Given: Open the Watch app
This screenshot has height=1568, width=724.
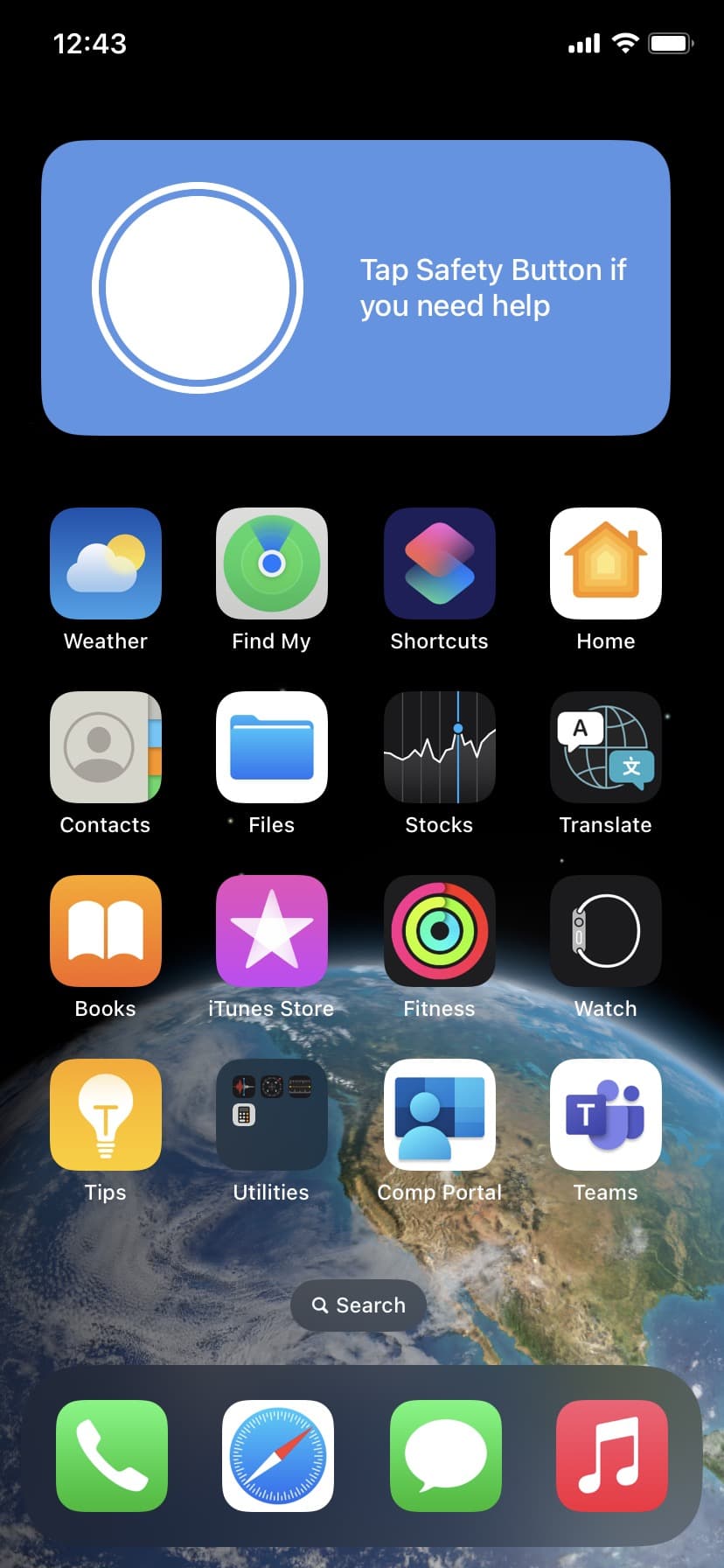Looking at the screenshot, I should (x=605, y=931).
